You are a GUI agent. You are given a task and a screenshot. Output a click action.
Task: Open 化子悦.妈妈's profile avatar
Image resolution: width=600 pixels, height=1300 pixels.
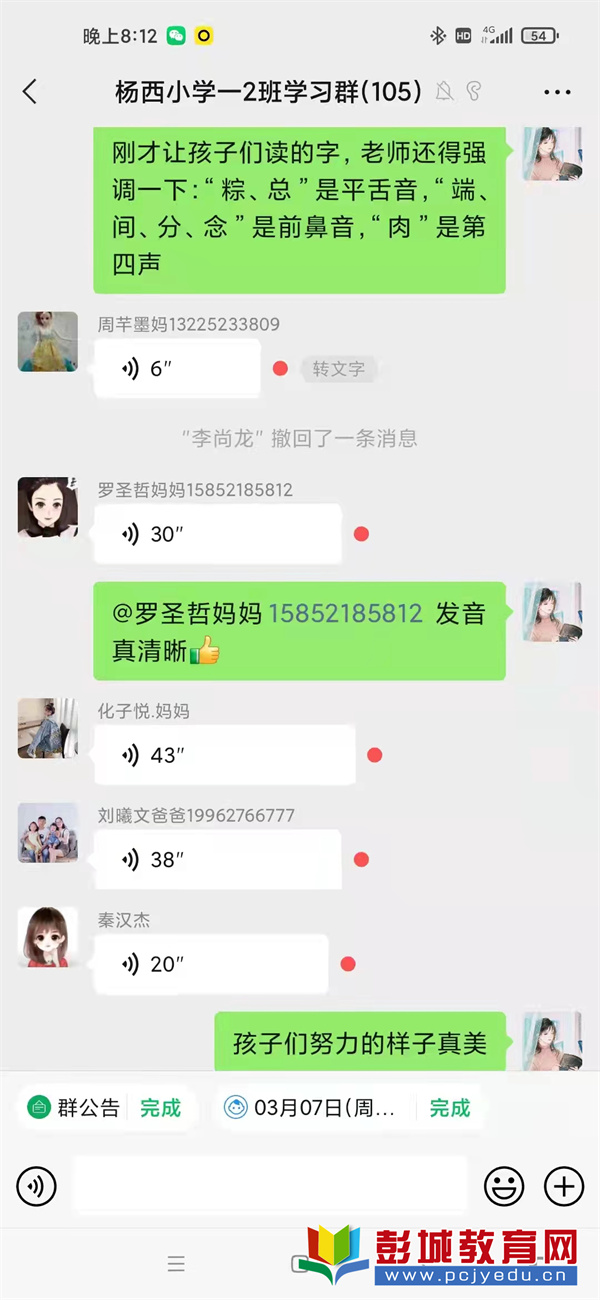pyautogui.click(x=48, y=728)
